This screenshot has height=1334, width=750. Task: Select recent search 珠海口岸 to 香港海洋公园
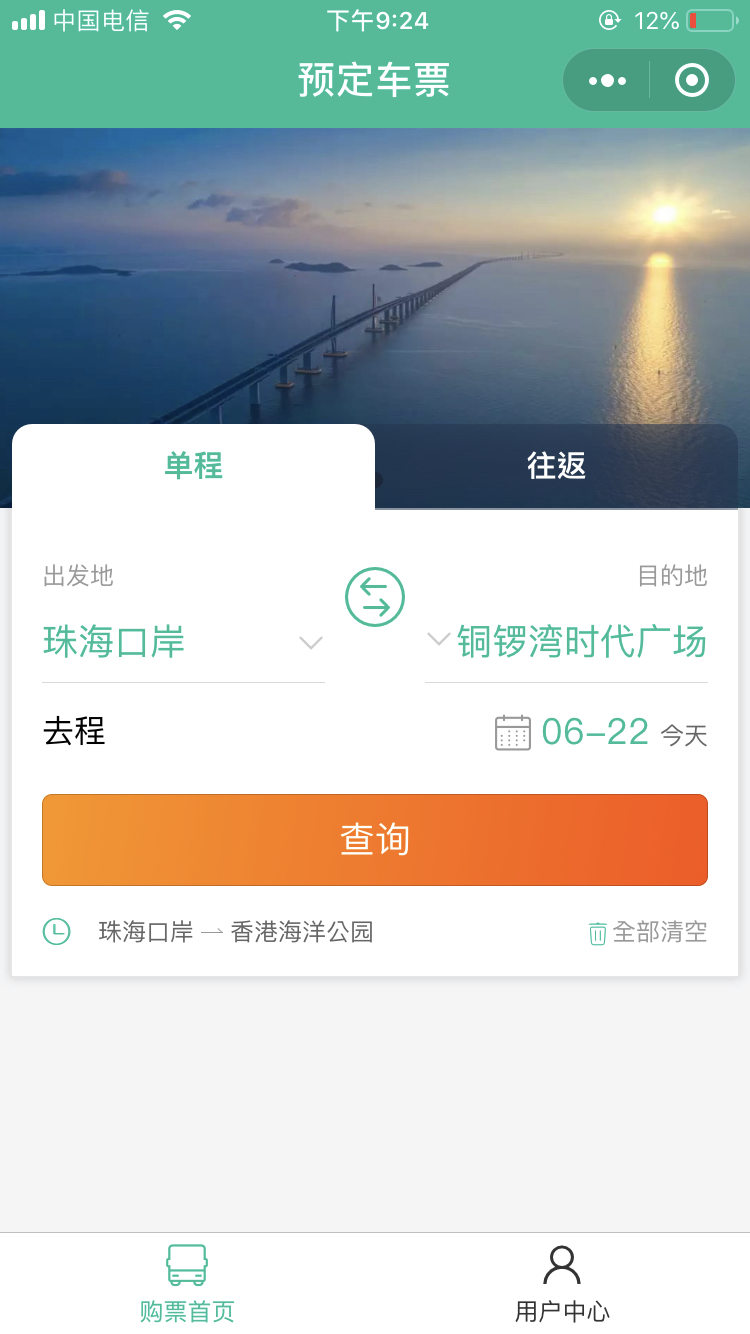(236, 932)
